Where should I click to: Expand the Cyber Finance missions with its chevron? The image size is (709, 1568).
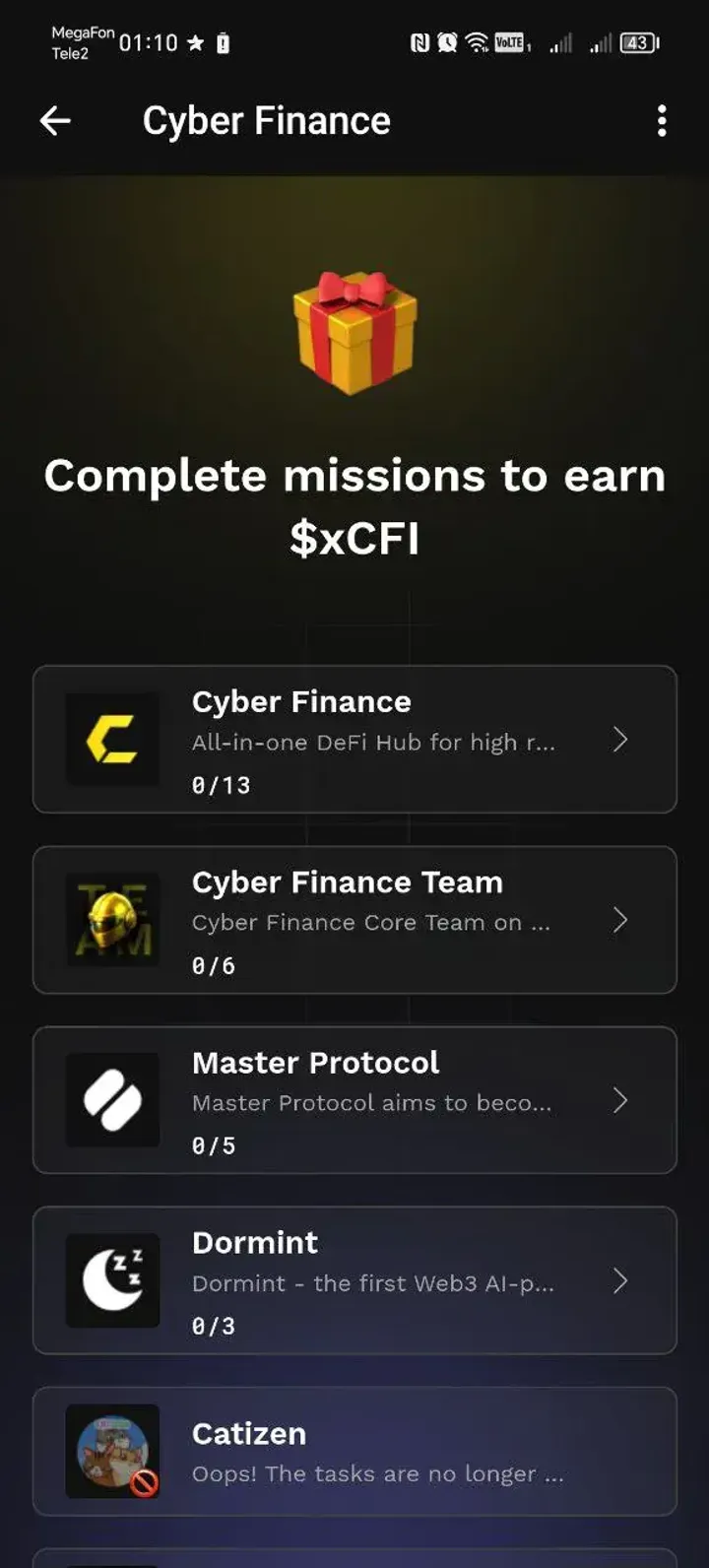point(621,740)
